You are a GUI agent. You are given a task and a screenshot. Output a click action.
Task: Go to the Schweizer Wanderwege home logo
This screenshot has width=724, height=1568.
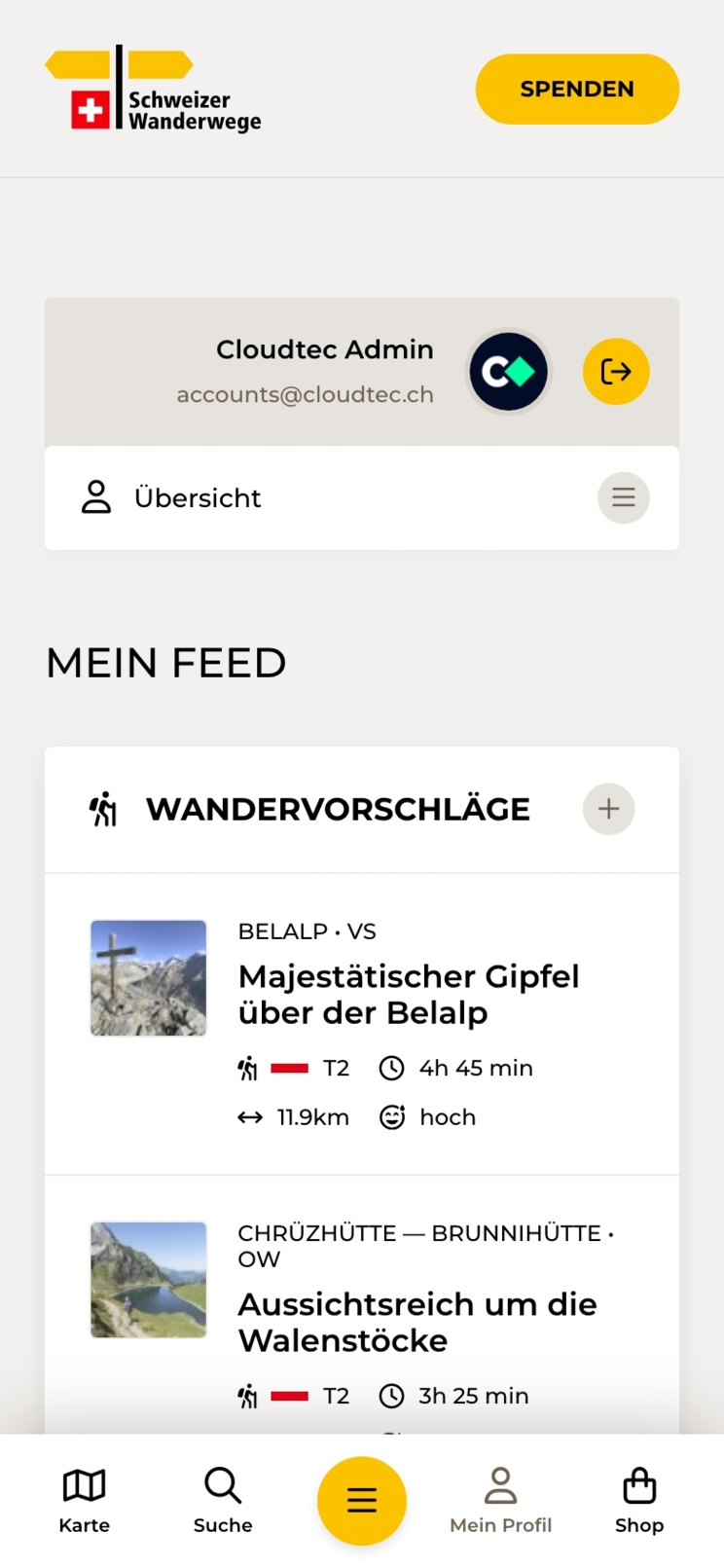[x=154, y=90]
